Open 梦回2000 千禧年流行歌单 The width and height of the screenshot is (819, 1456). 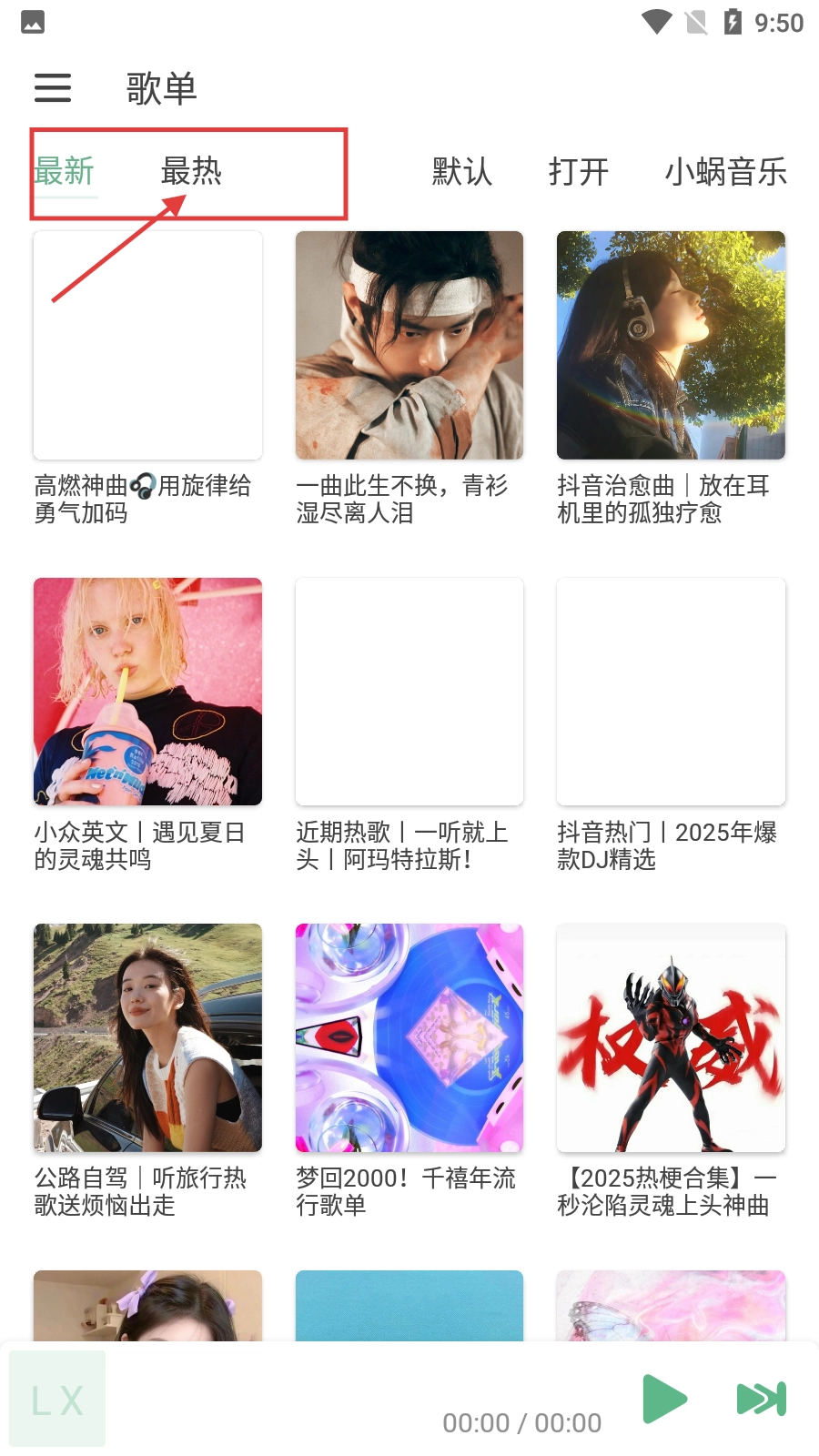409,1037
